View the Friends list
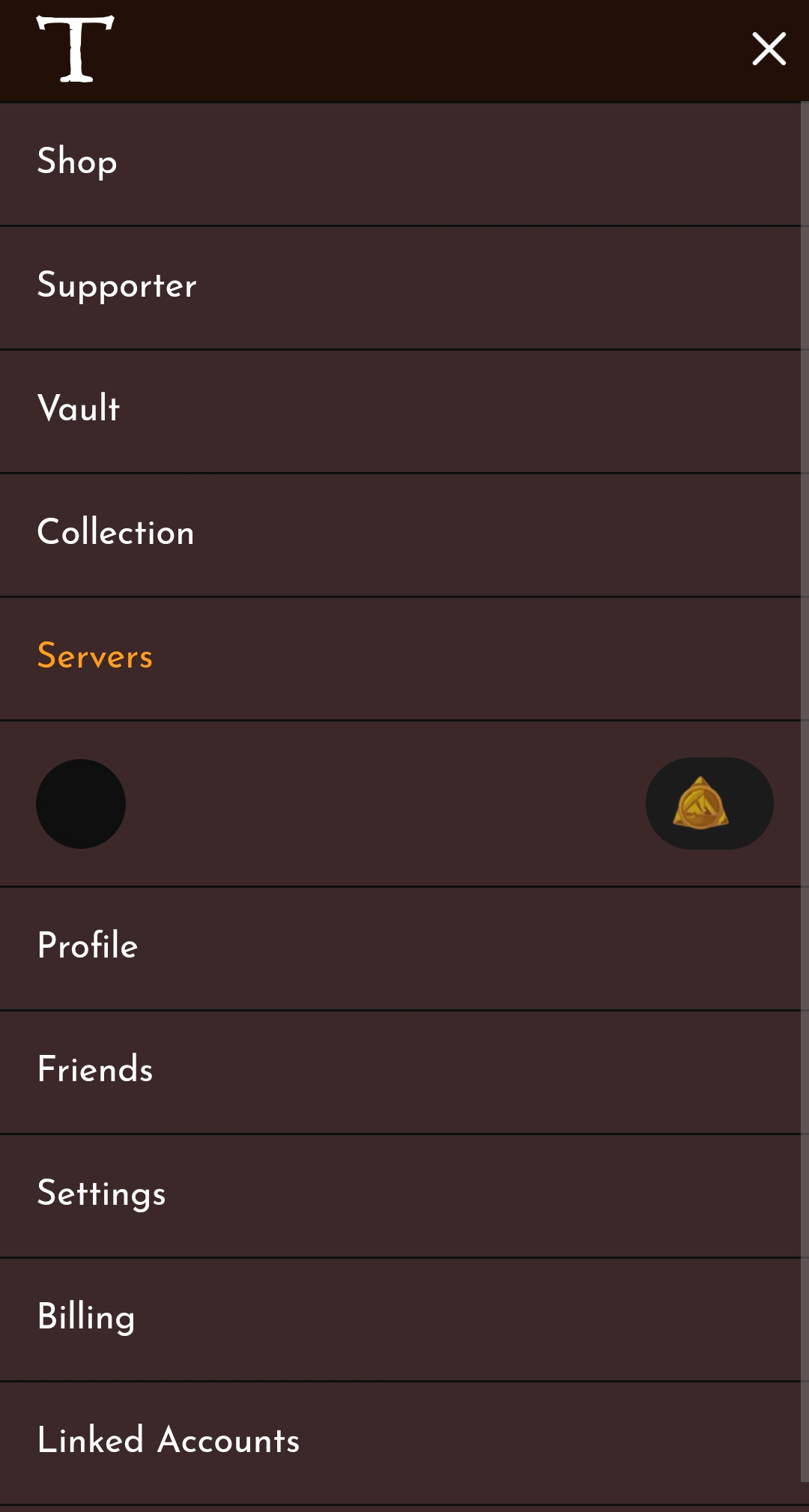Screen dimensions: 809x1512 tap(95, 1069)
